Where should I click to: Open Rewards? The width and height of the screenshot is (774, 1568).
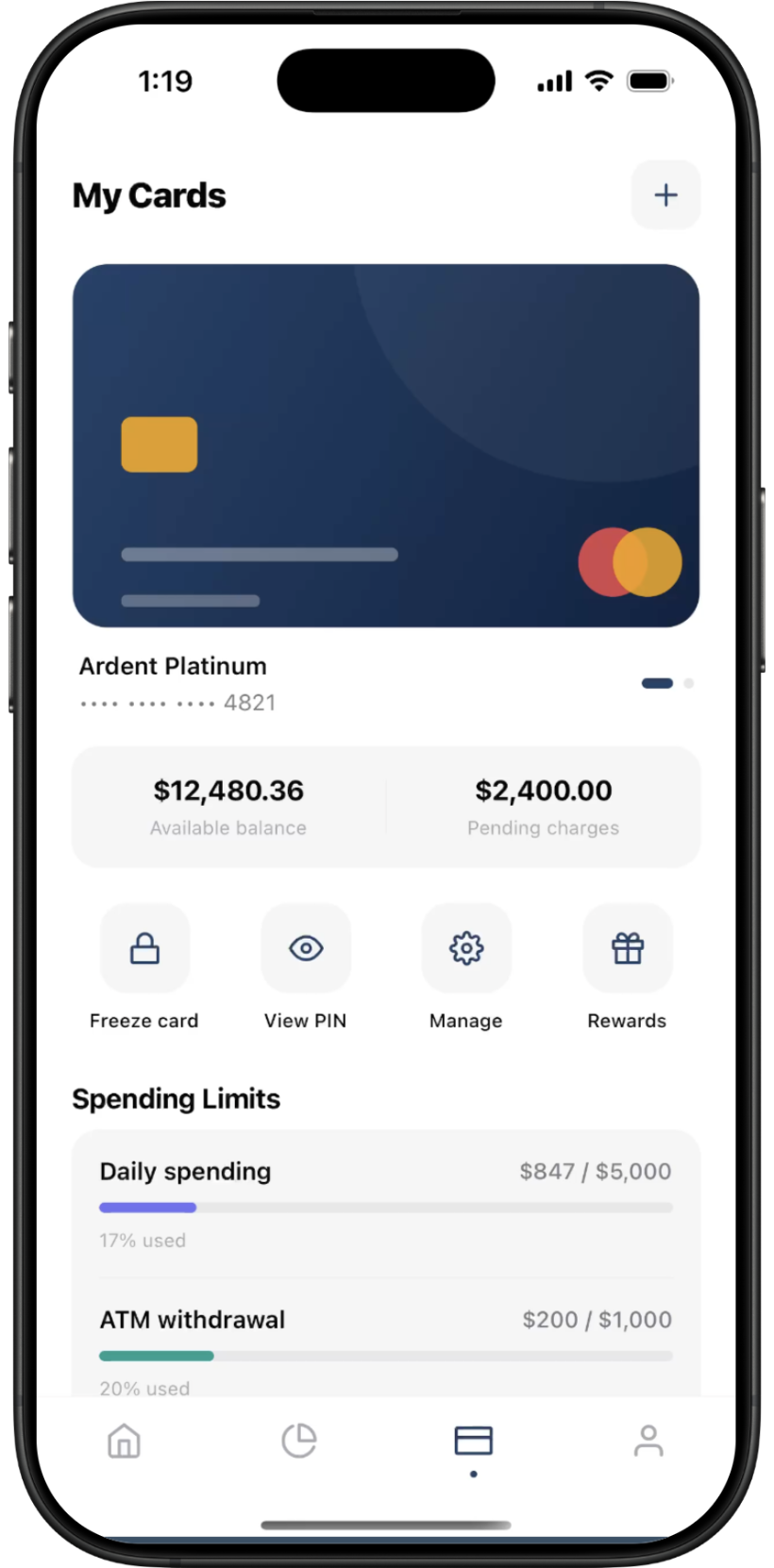pos(627,949)
